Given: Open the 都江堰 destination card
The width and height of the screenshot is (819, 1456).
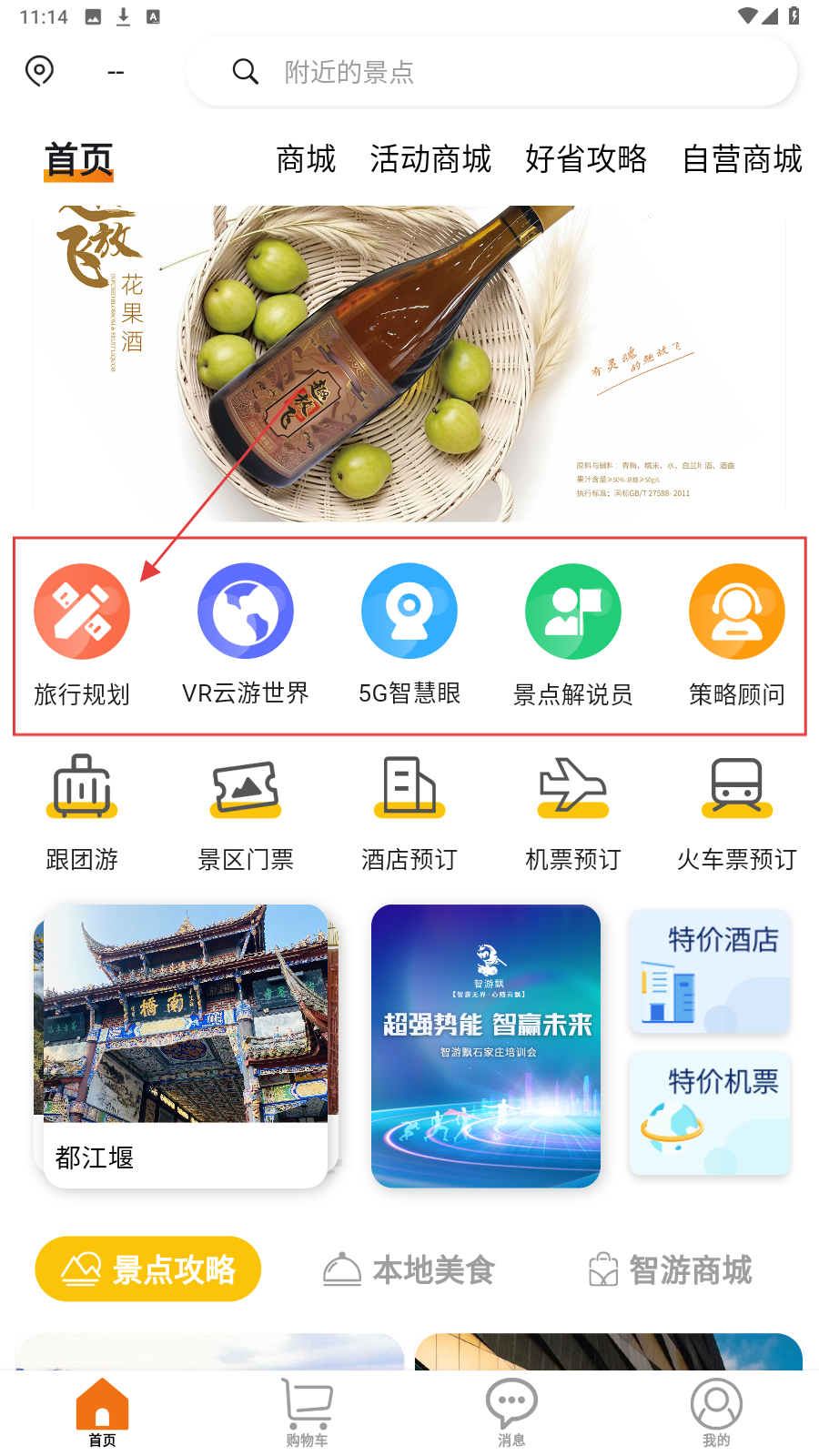Looking at the screenshot, I should (x=186, y=1045).
